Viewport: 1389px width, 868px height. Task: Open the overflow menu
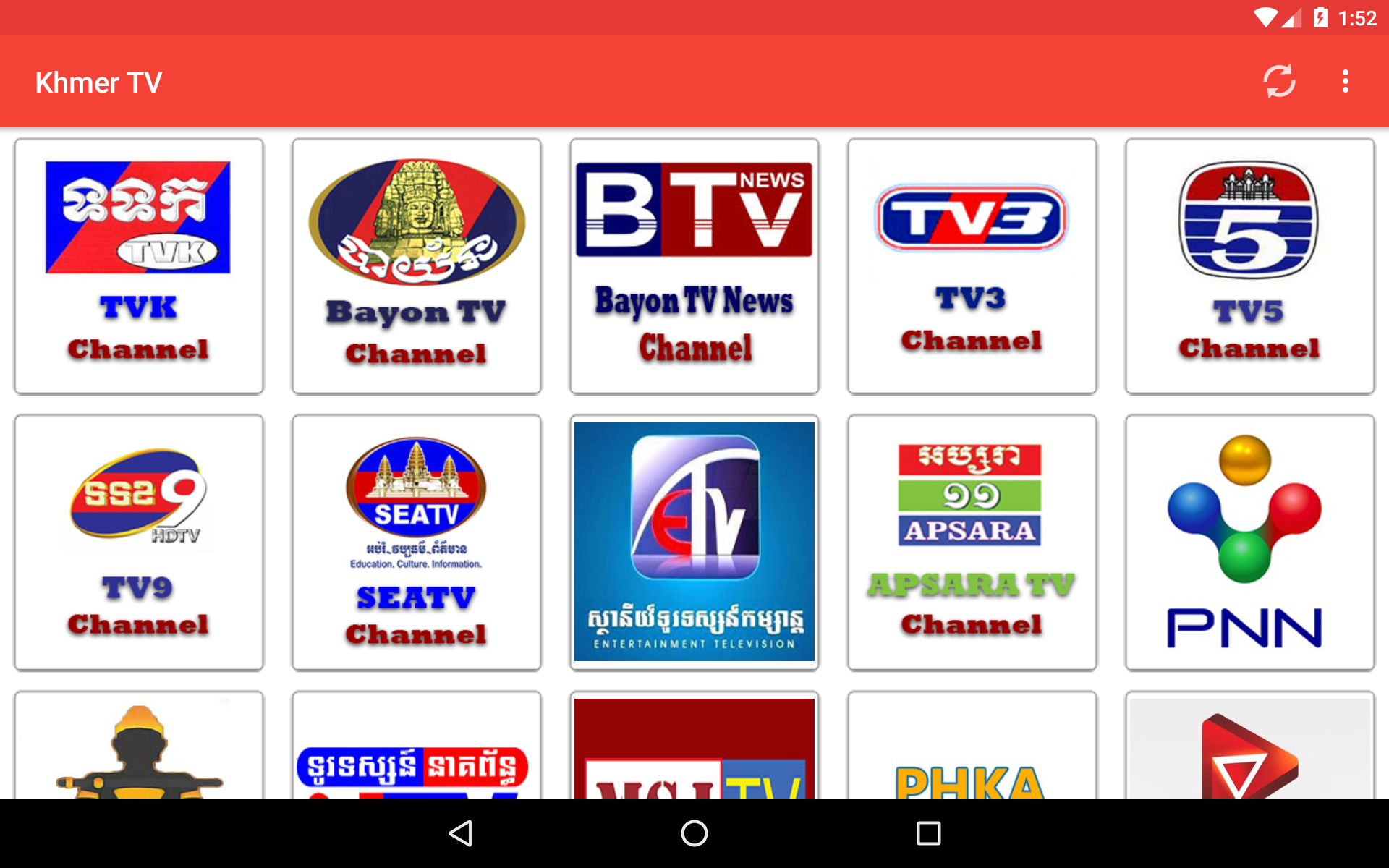coord(1345,82)
